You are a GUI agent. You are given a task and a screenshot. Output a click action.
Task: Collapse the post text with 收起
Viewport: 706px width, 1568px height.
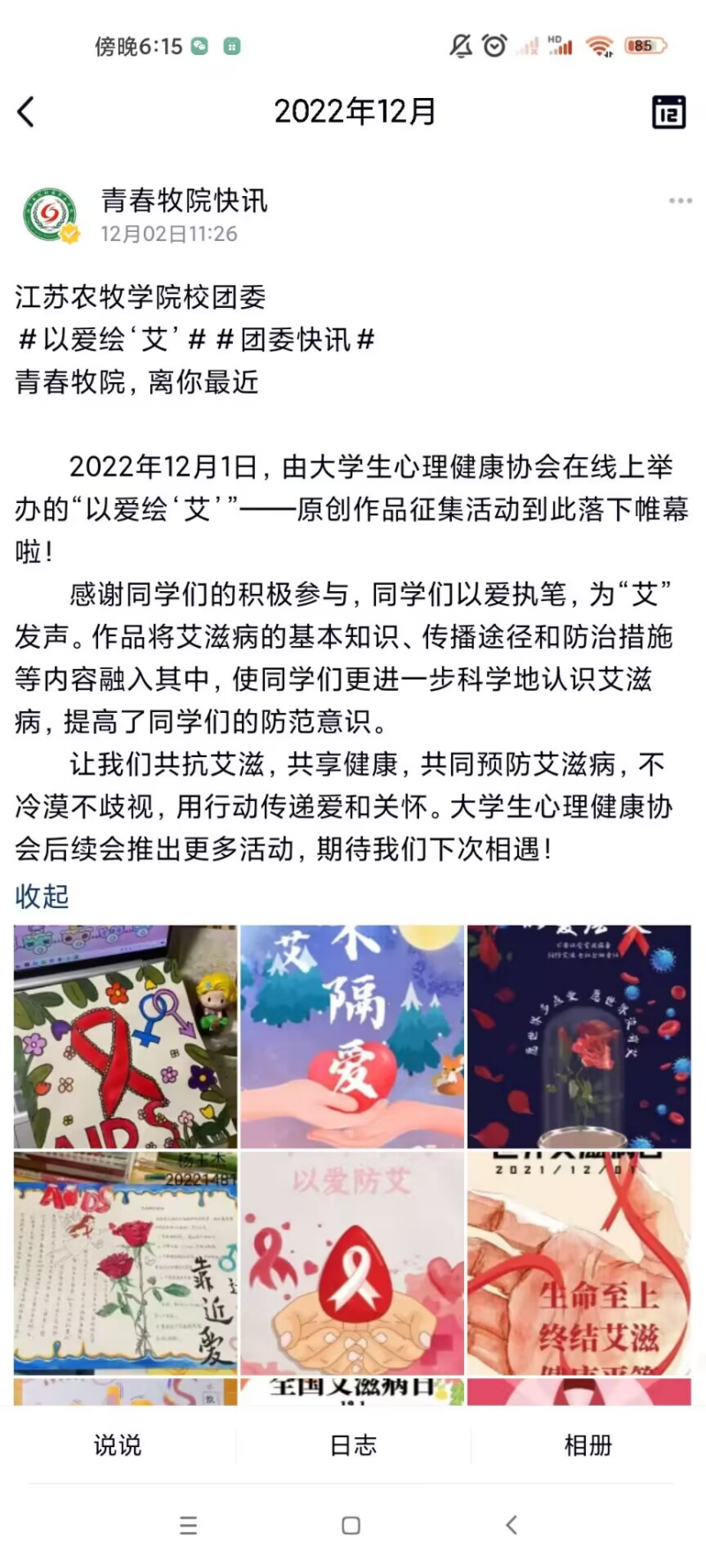click(x=41, y=897)
